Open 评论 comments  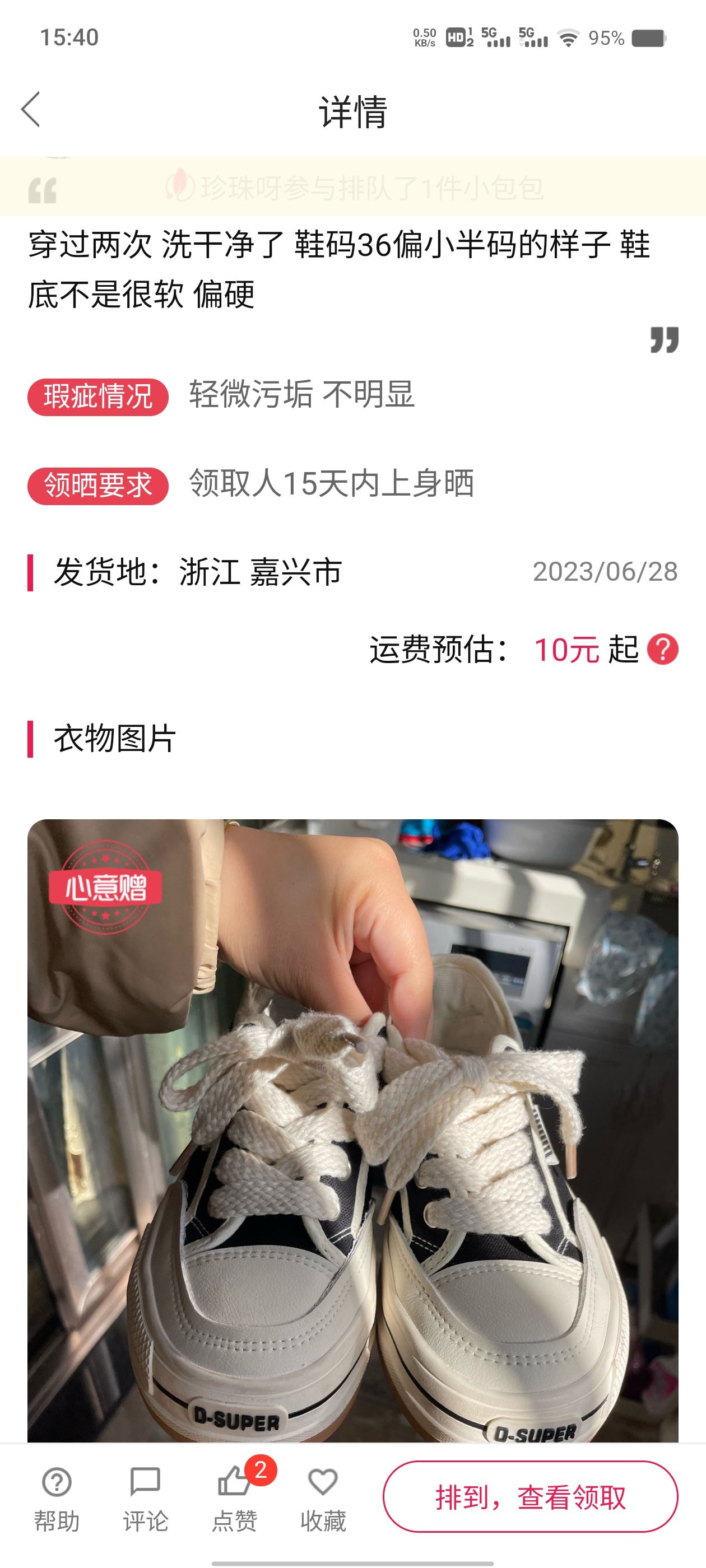tap(145, 1499)
